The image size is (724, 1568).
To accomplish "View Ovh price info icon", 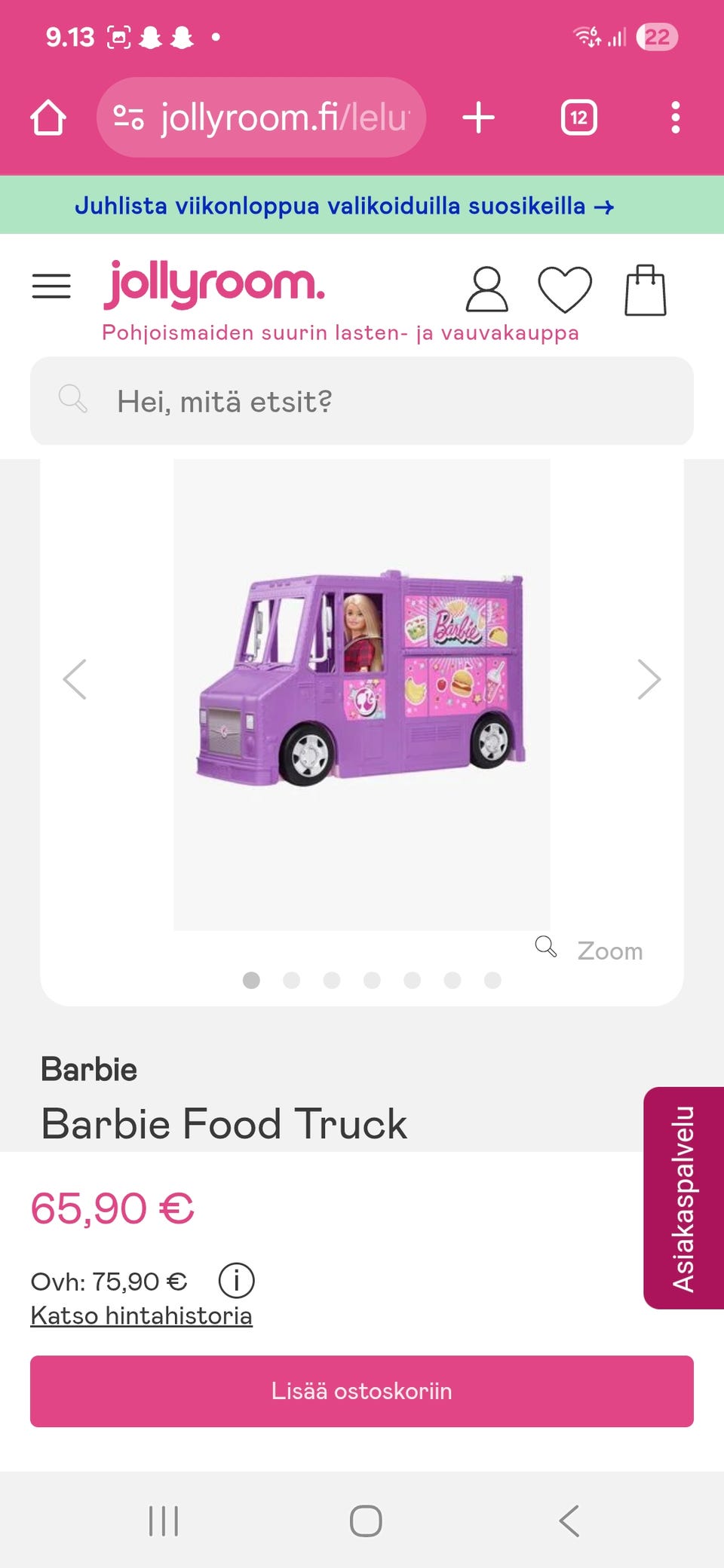I will [x=236, y=1281].
